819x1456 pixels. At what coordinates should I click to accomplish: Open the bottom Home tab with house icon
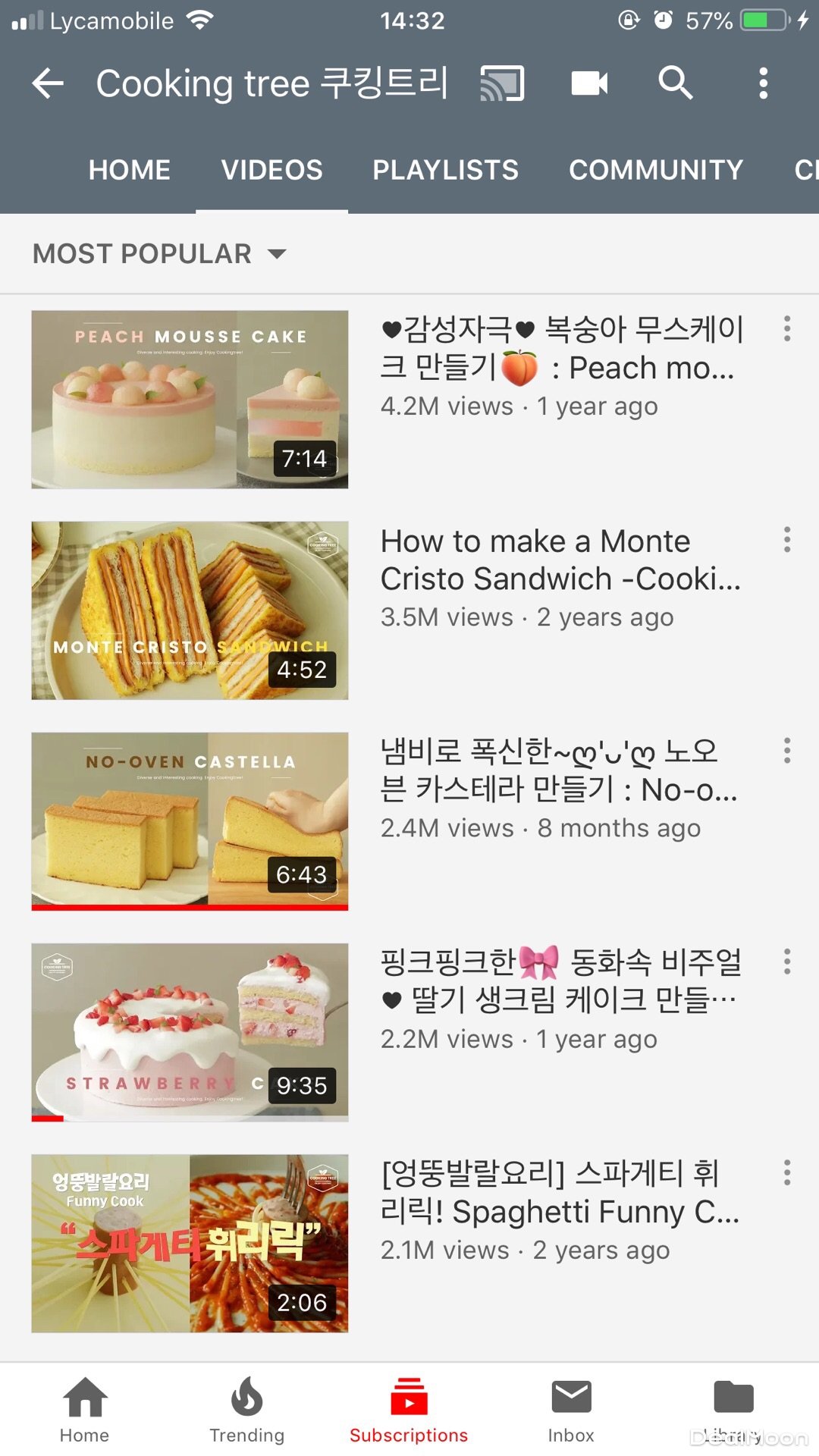[84, 1410]
